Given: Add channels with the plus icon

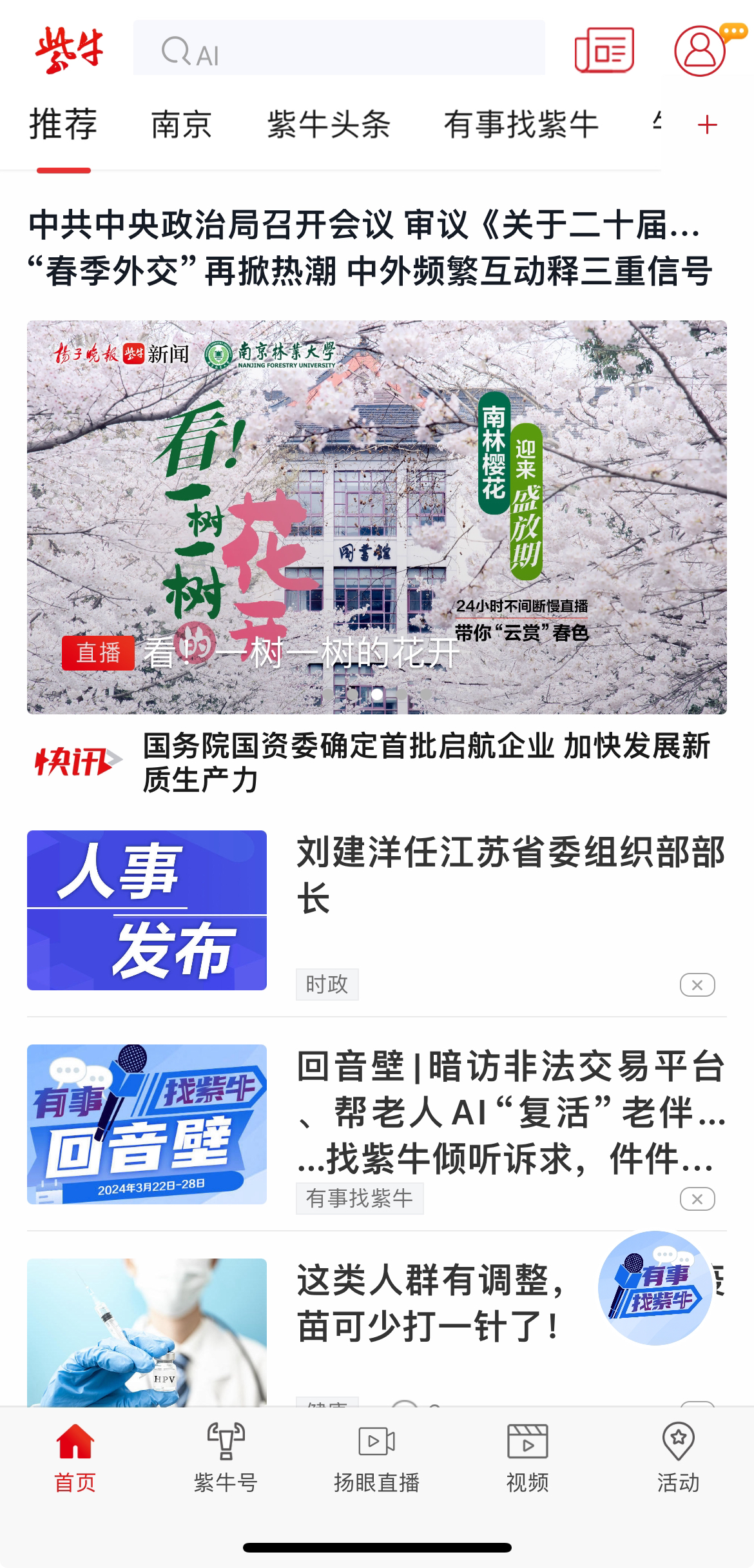Looking at the screenshot, I should 707,125.
